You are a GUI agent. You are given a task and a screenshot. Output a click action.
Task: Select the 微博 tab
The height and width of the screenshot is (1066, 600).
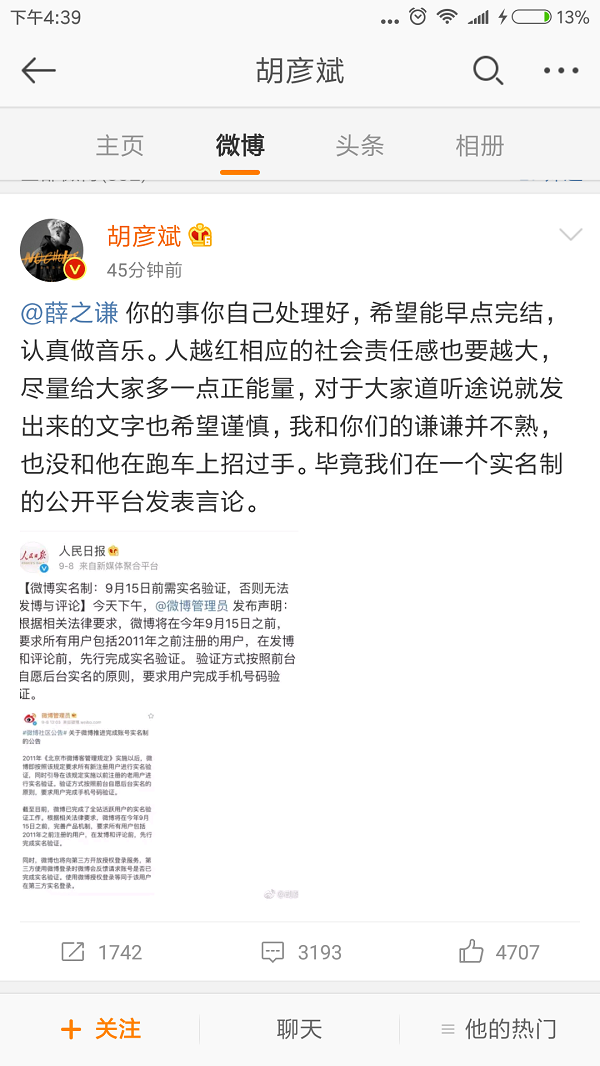[240, 146]
